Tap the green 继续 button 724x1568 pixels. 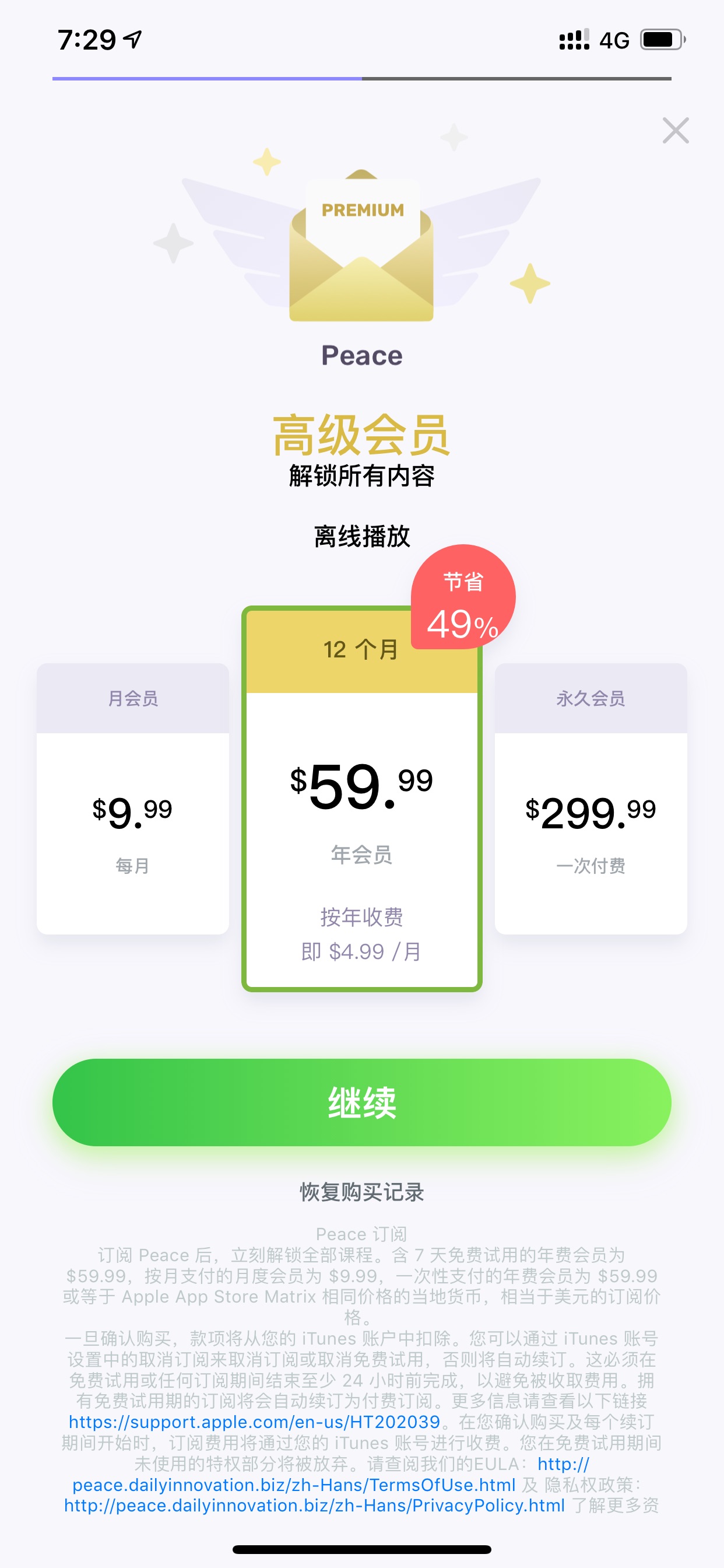(362, 1102)
